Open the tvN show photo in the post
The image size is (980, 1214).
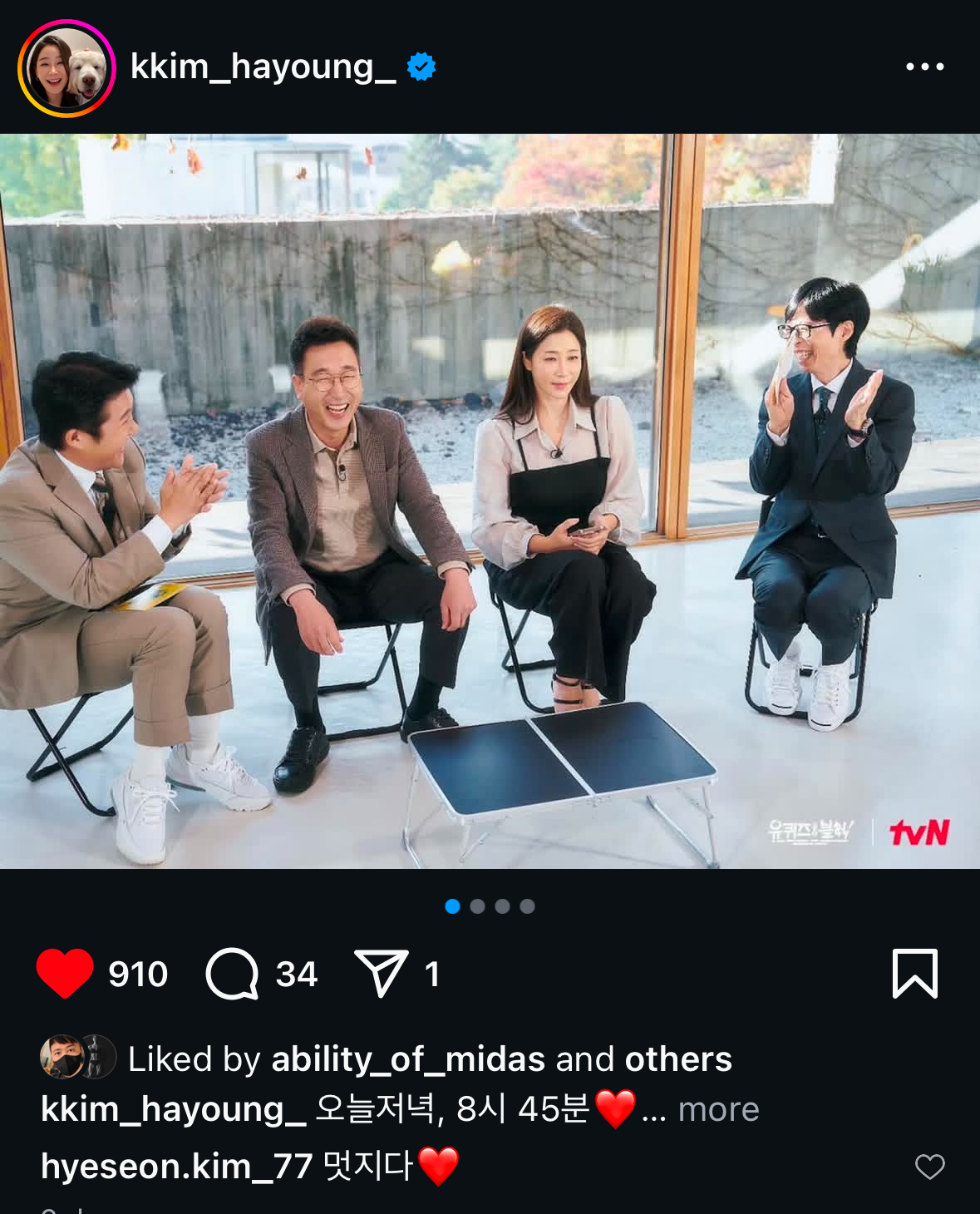[x=490, y=501]
